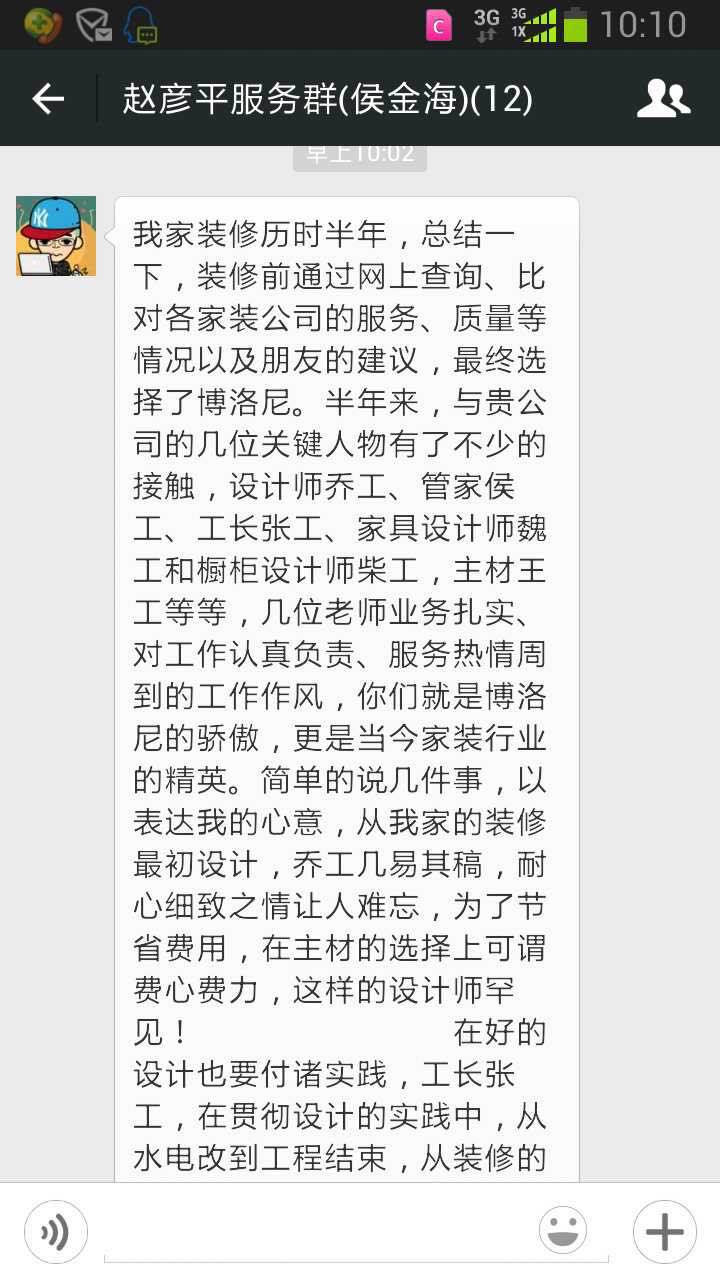
Task: Open the group members info icon
Action: click(x=664, y=98)
